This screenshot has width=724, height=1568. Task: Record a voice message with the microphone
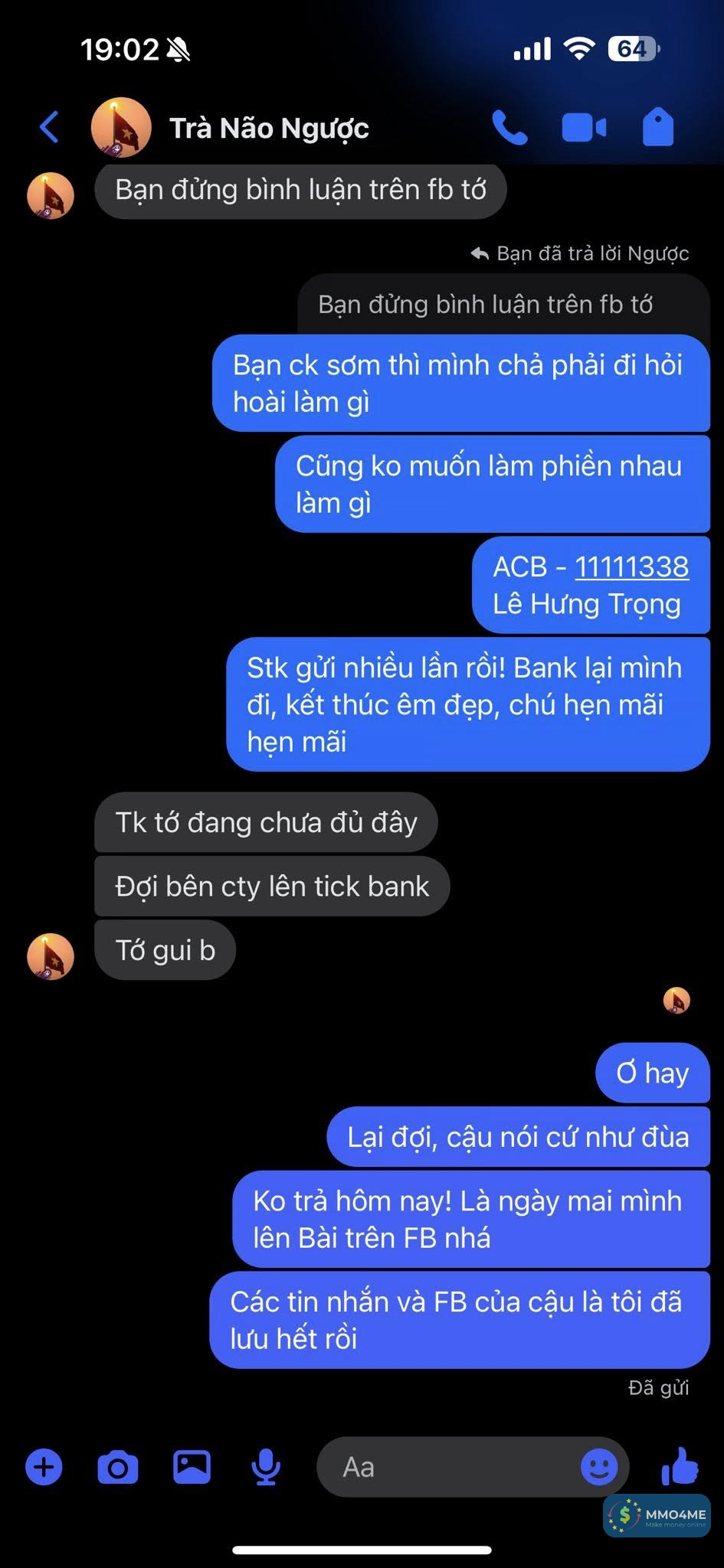click(266, 1467)
